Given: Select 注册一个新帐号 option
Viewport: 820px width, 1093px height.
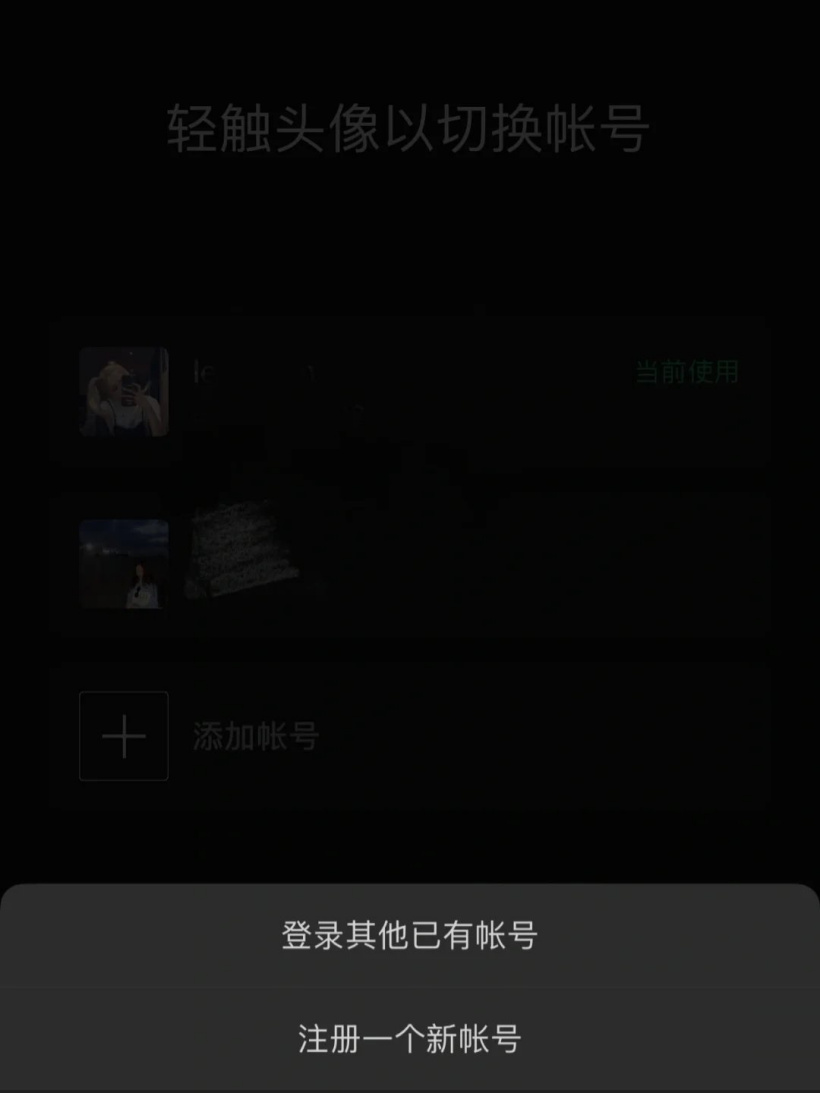Looking at the screenshot, I should click(409, 1039).
